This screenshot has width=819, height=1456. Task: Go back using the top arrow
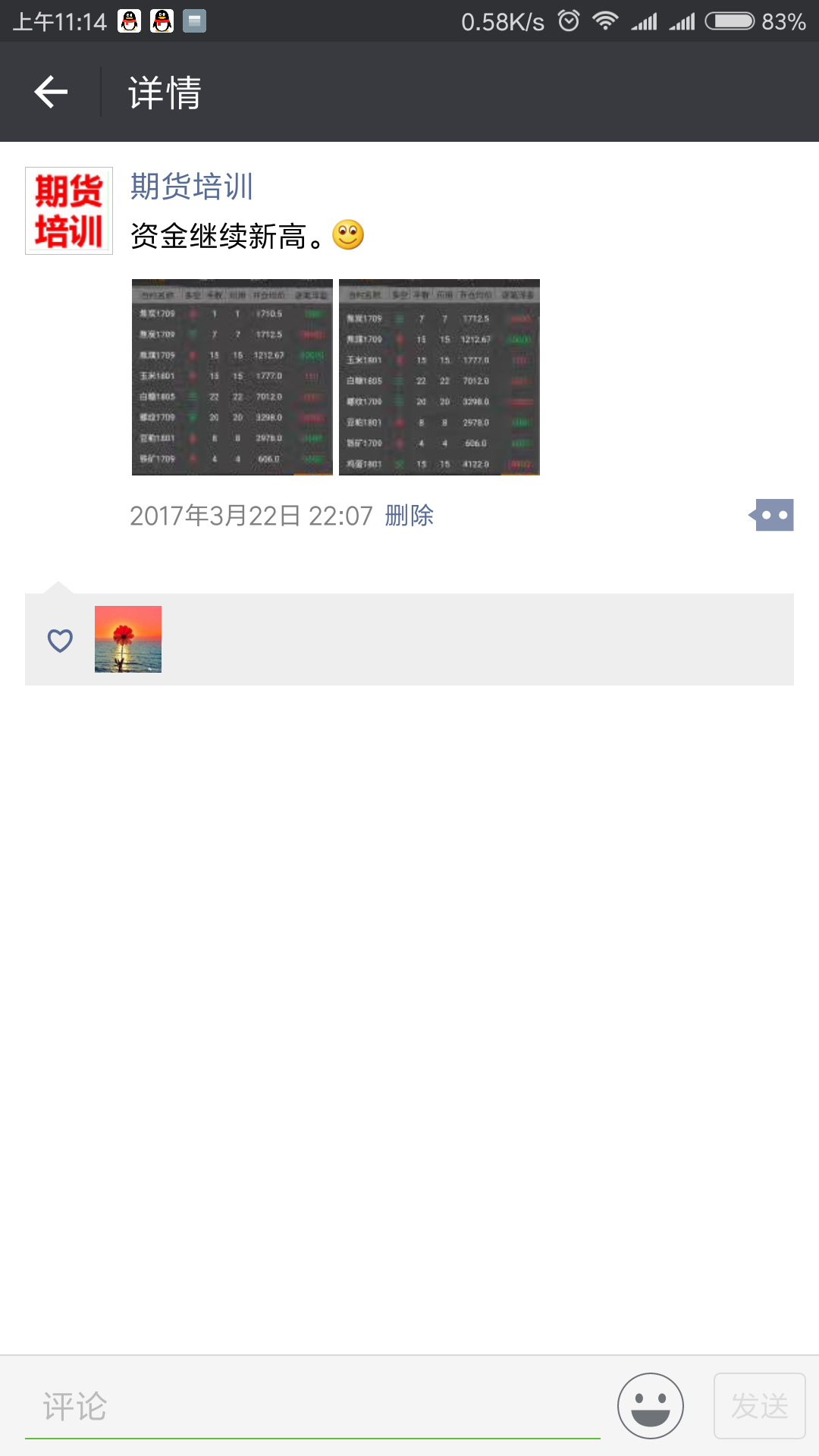click(x=51, y=93)
